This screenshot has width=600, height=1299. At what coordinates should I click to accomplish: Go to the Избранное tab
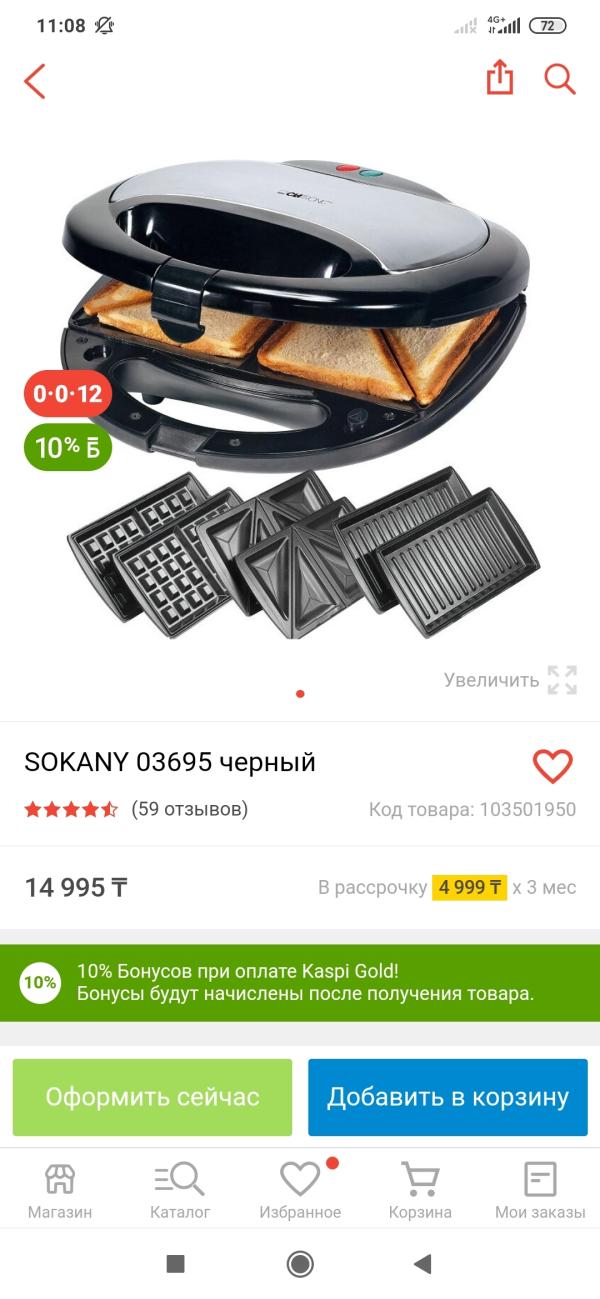(300, 1191)
